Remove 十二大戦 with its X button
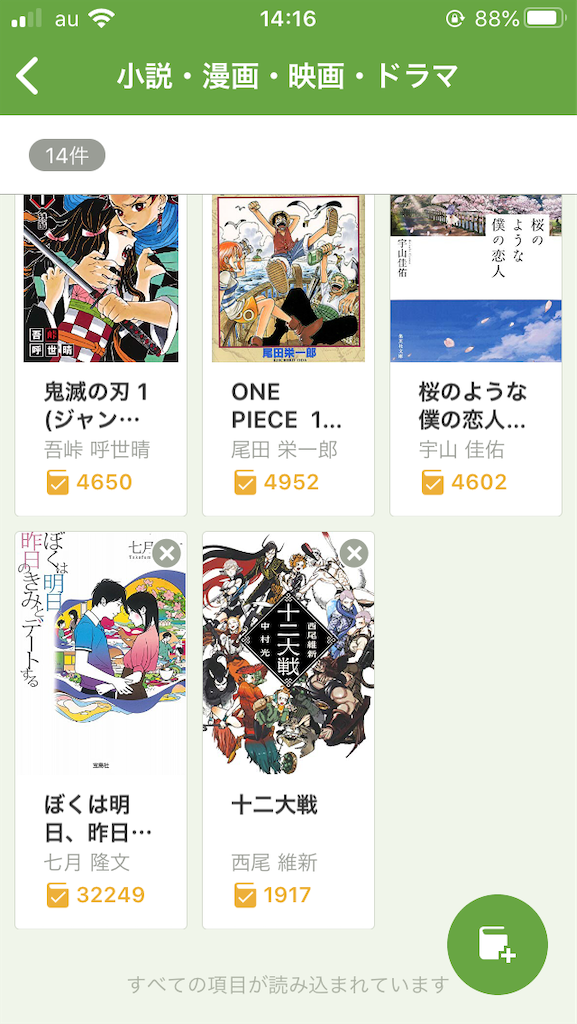 click(x=354, y=554)
